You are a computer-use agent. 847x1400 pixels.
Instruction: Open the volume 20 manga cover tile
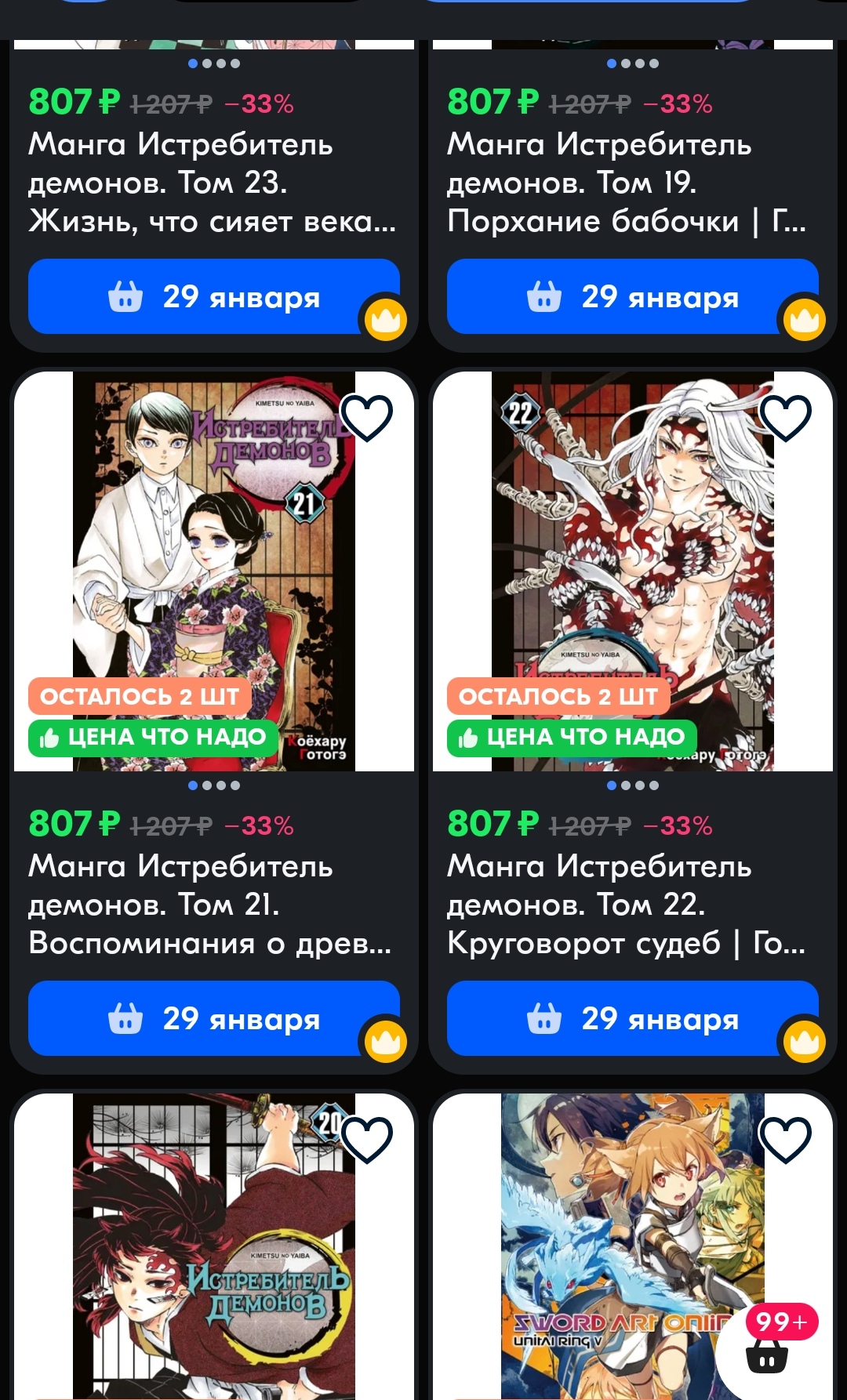(213, 1246)
